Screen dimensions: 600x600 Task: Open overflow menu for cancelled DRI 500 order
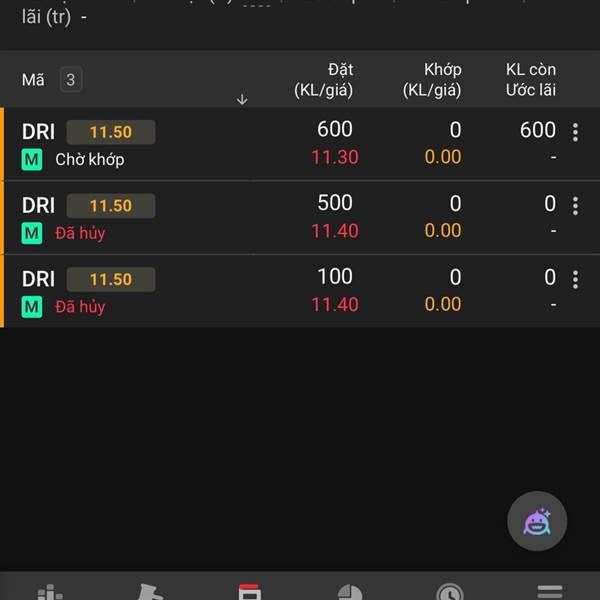575,206
